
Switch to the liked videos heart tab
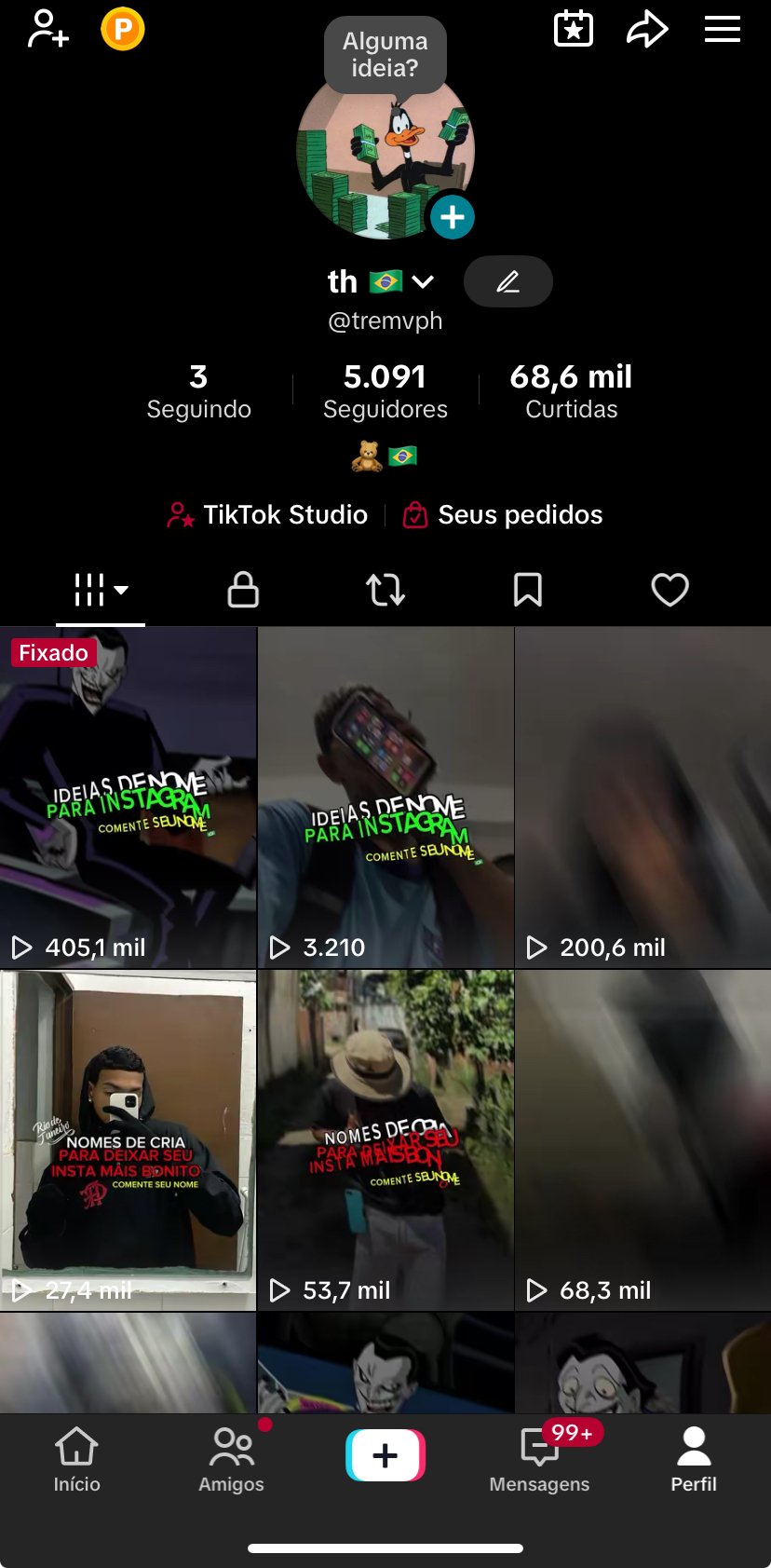[670, 590]
